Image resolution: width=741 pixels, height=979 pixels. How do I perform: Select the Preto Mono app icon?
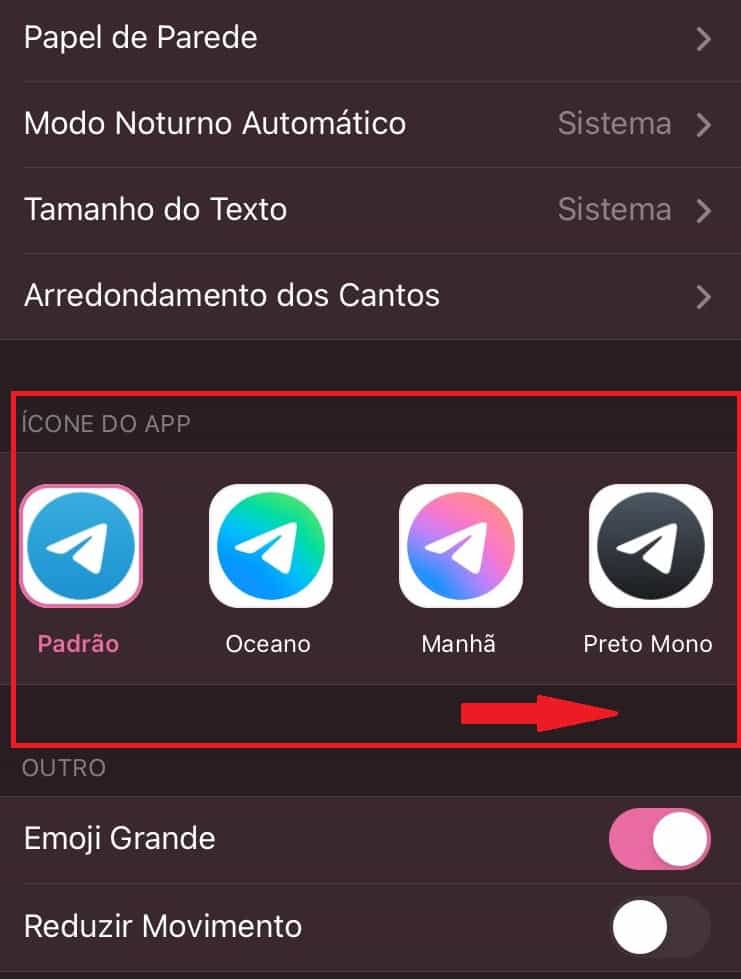point(650,546)
